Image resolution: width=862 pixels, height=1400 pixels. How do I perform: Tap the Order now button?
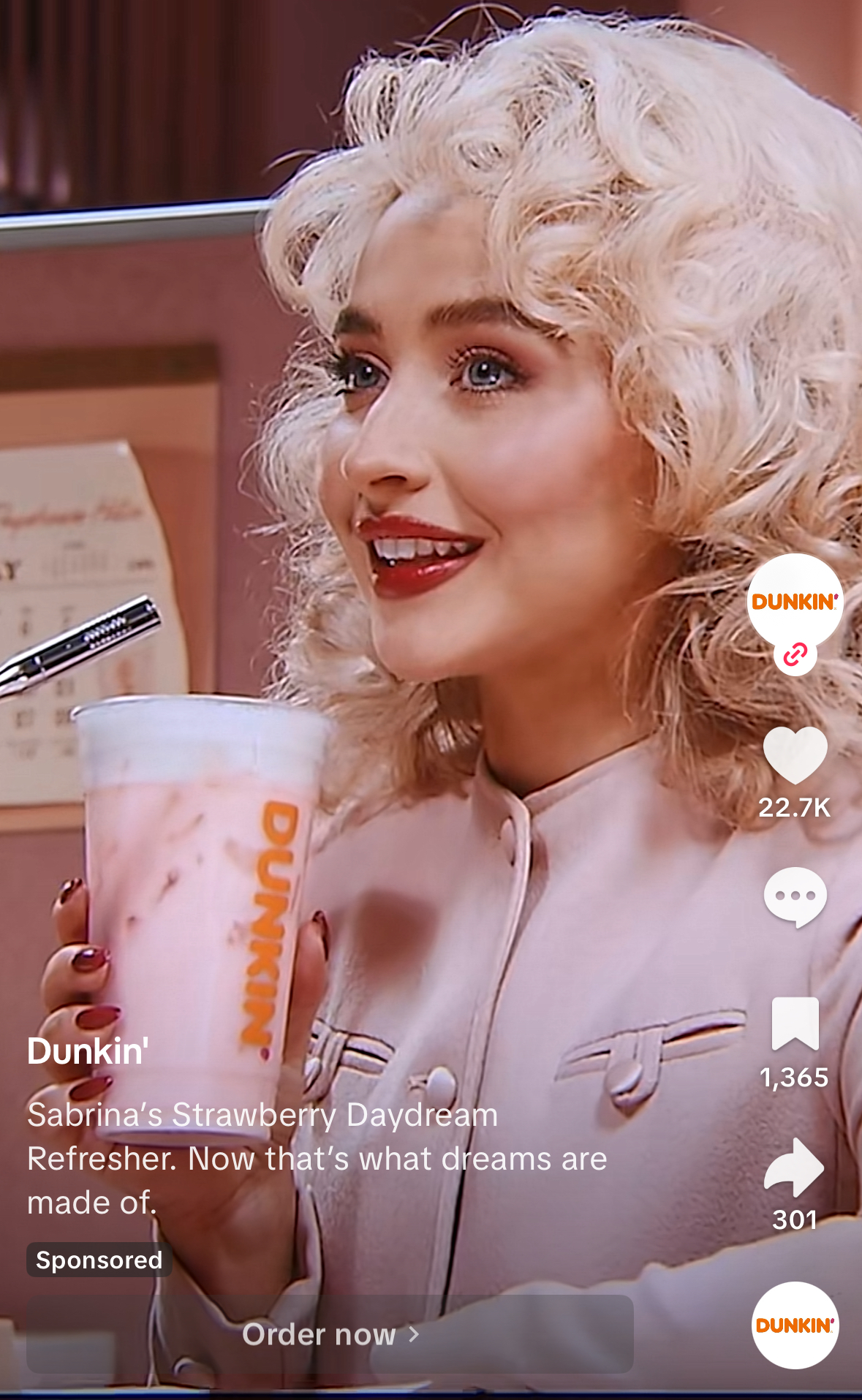[x=330, y=1334]
